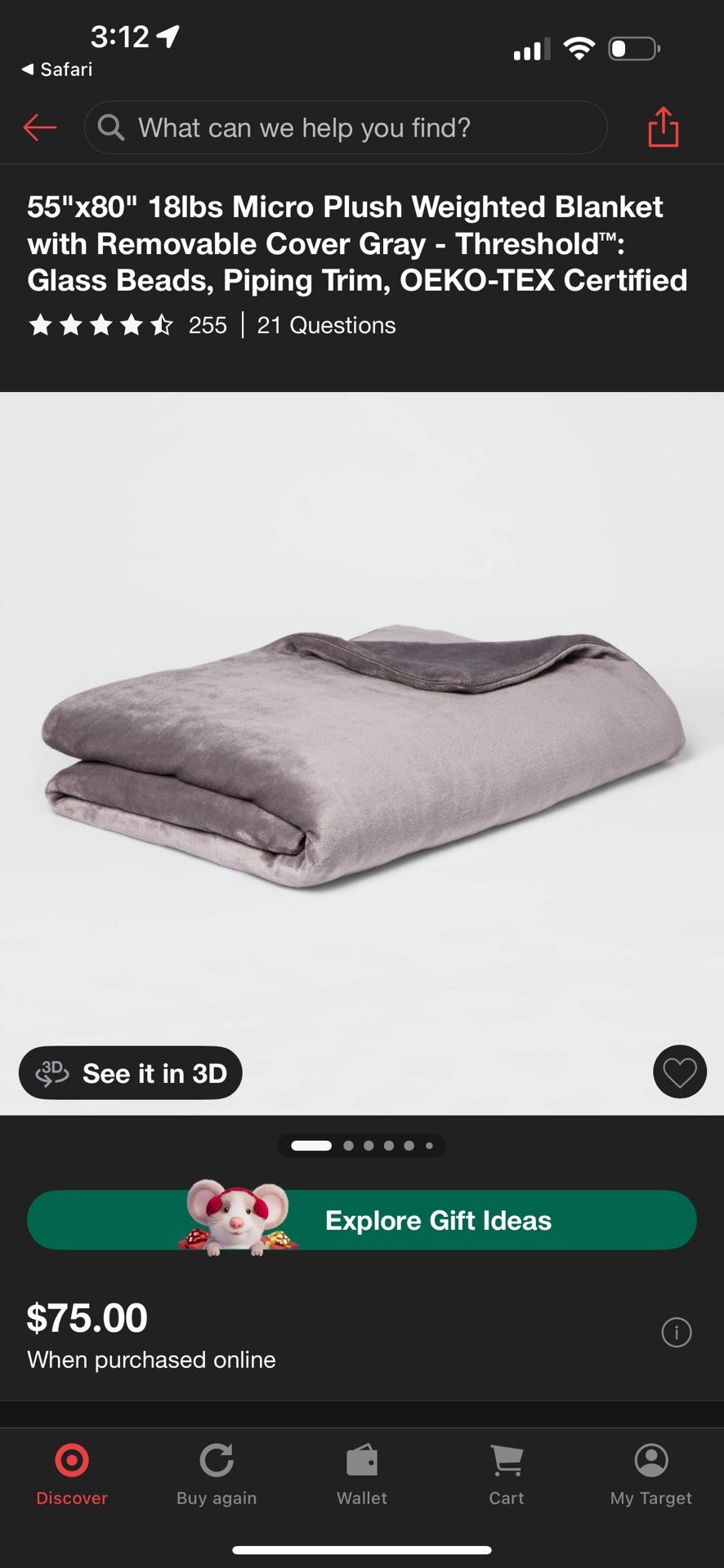Open the 21 Questions link

[x=325, y=325]
